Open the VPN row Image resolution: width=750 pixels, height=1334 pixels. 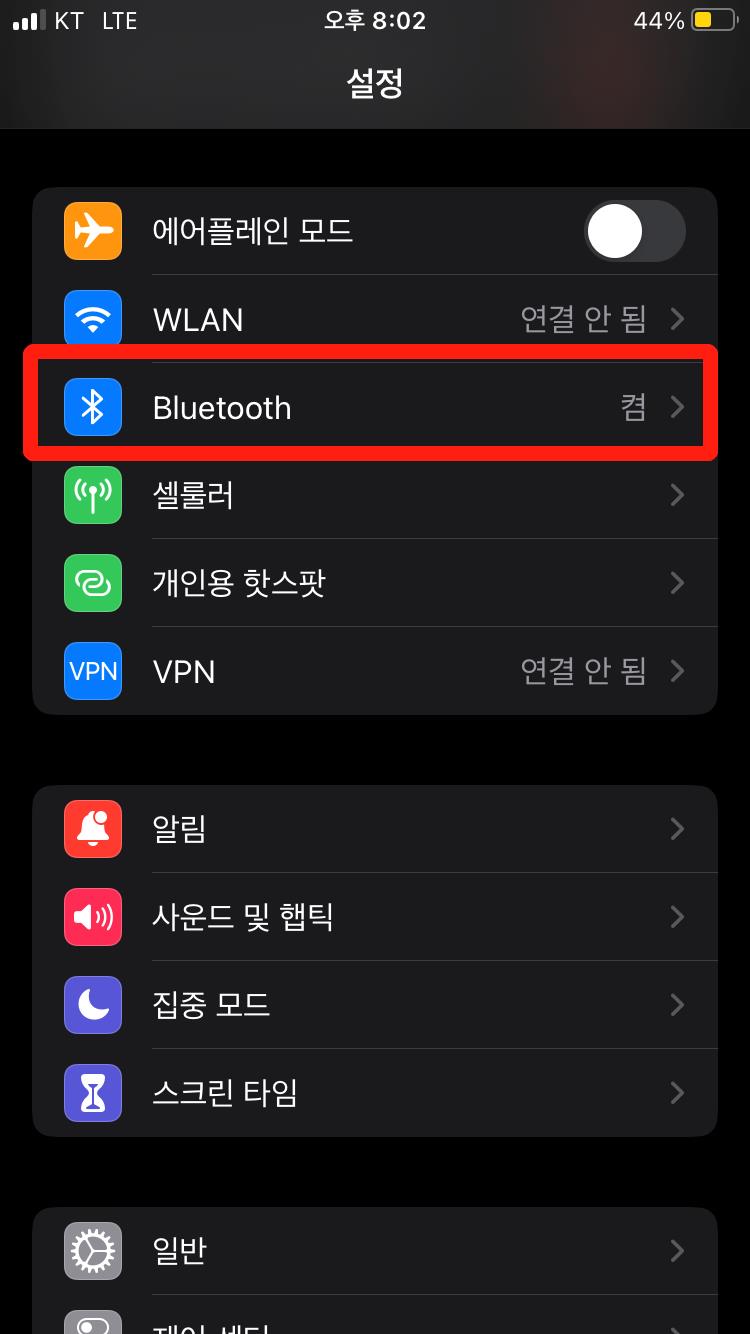[375, 671]
